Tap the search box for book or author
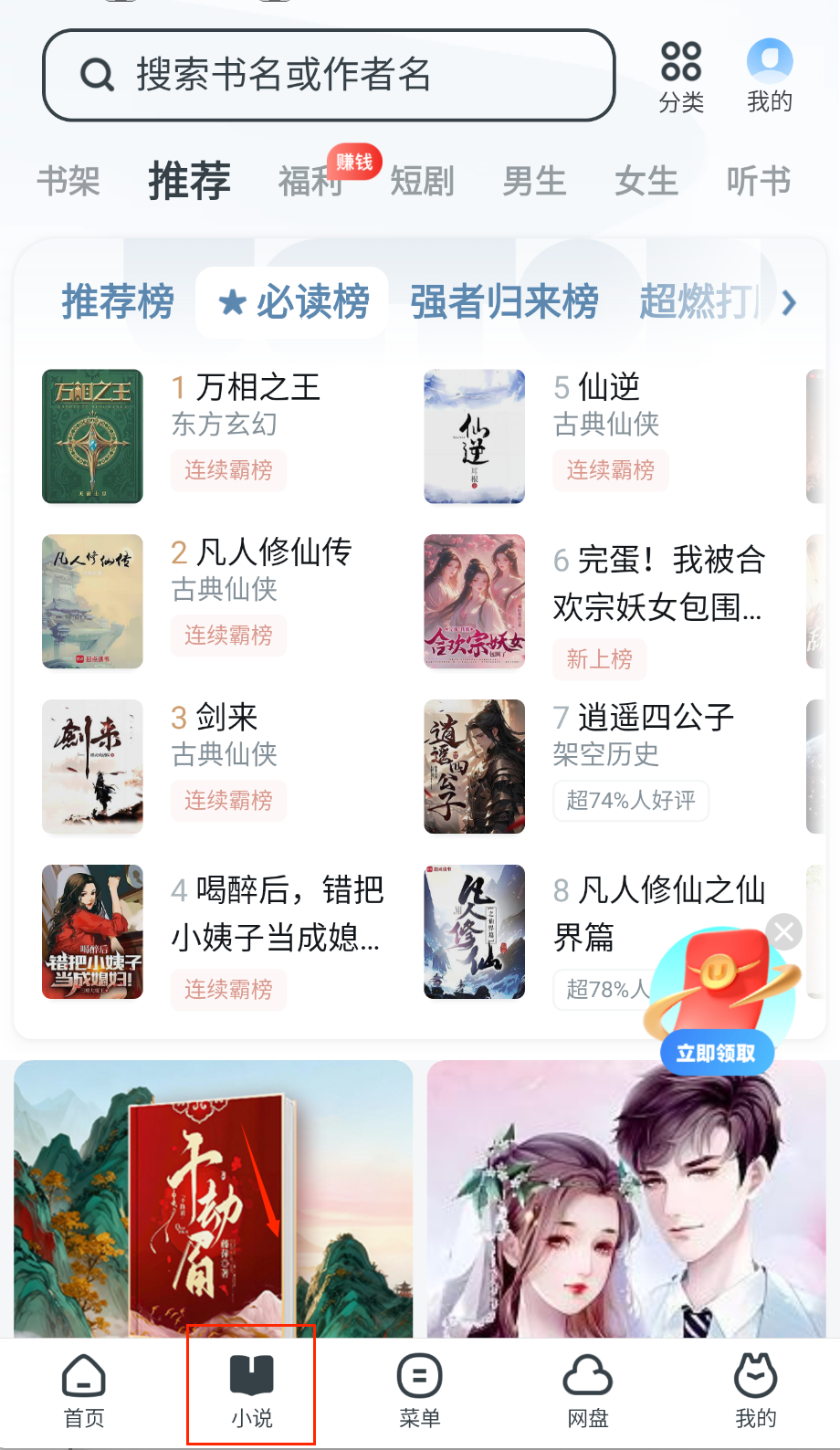Image resolution: width=840 pixels, height=1450 pixels. pos(329,75)
